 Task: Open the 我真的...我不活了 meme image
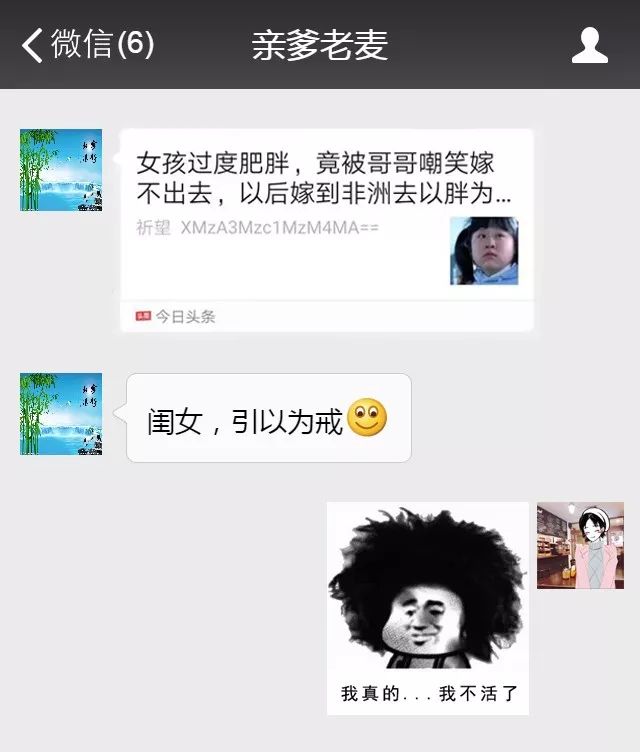427,608
